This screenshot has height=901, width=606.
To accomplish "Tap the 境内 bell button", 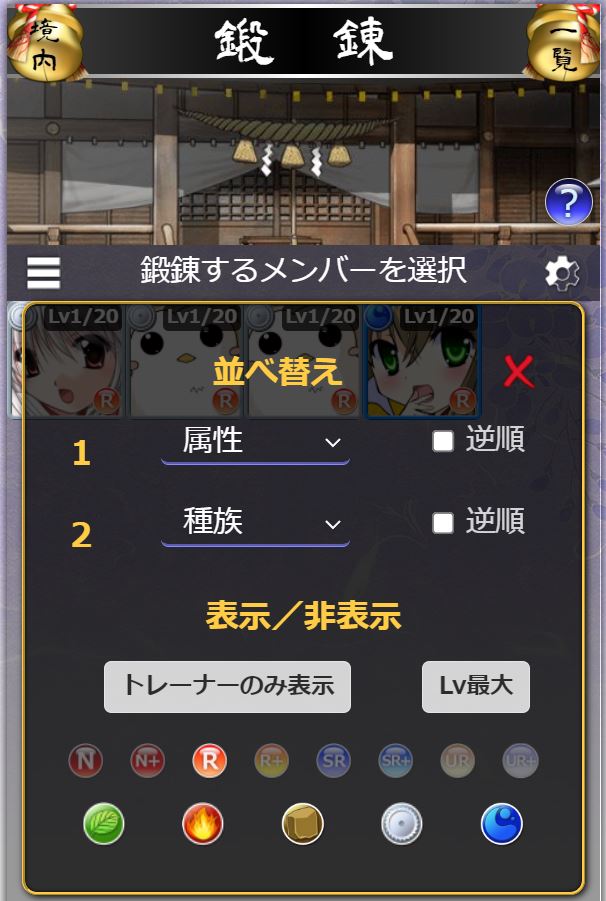I will [45, 42].
